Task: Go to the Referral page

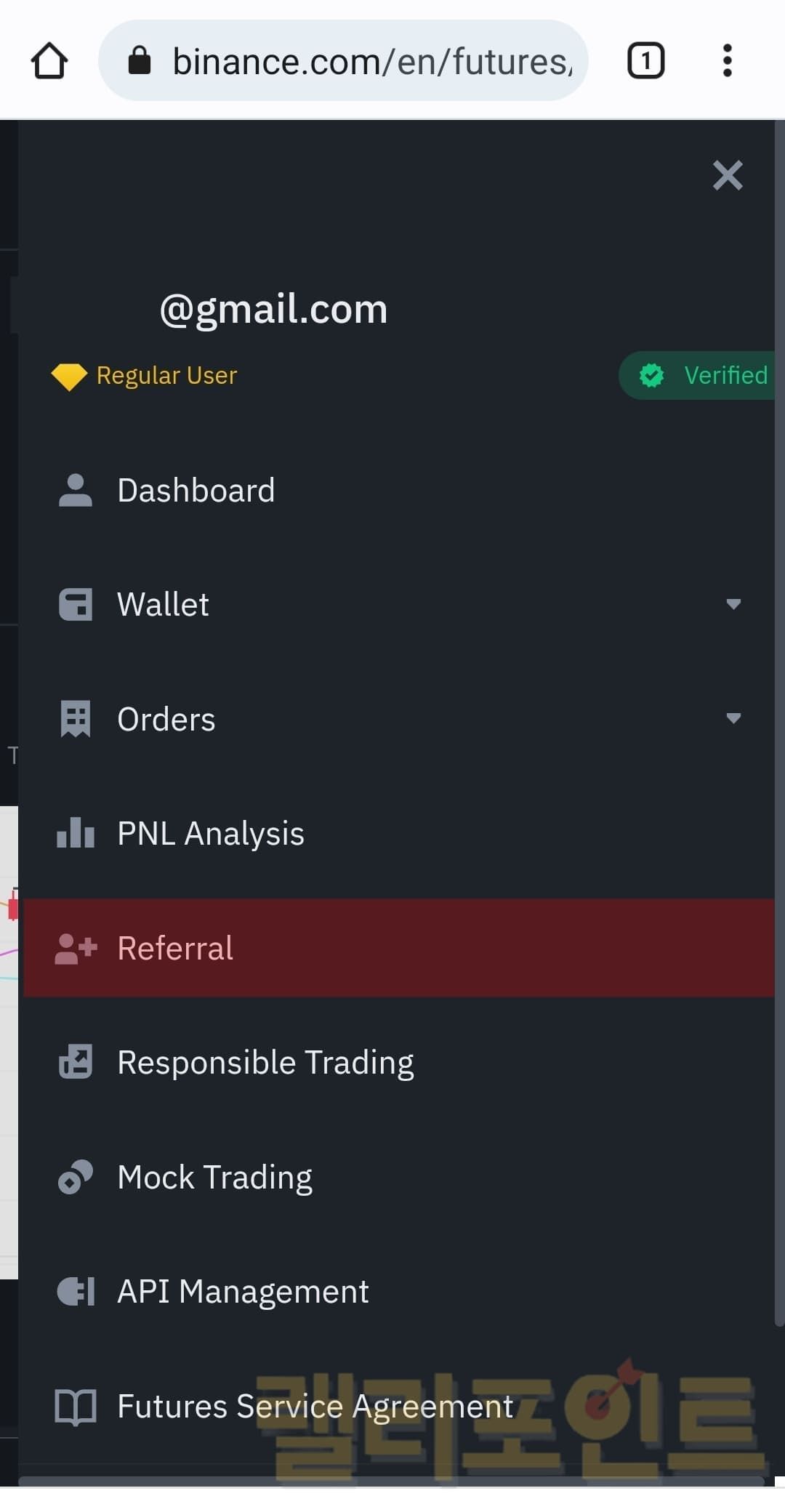Action: pyautogui.click(x=176, y=949)
